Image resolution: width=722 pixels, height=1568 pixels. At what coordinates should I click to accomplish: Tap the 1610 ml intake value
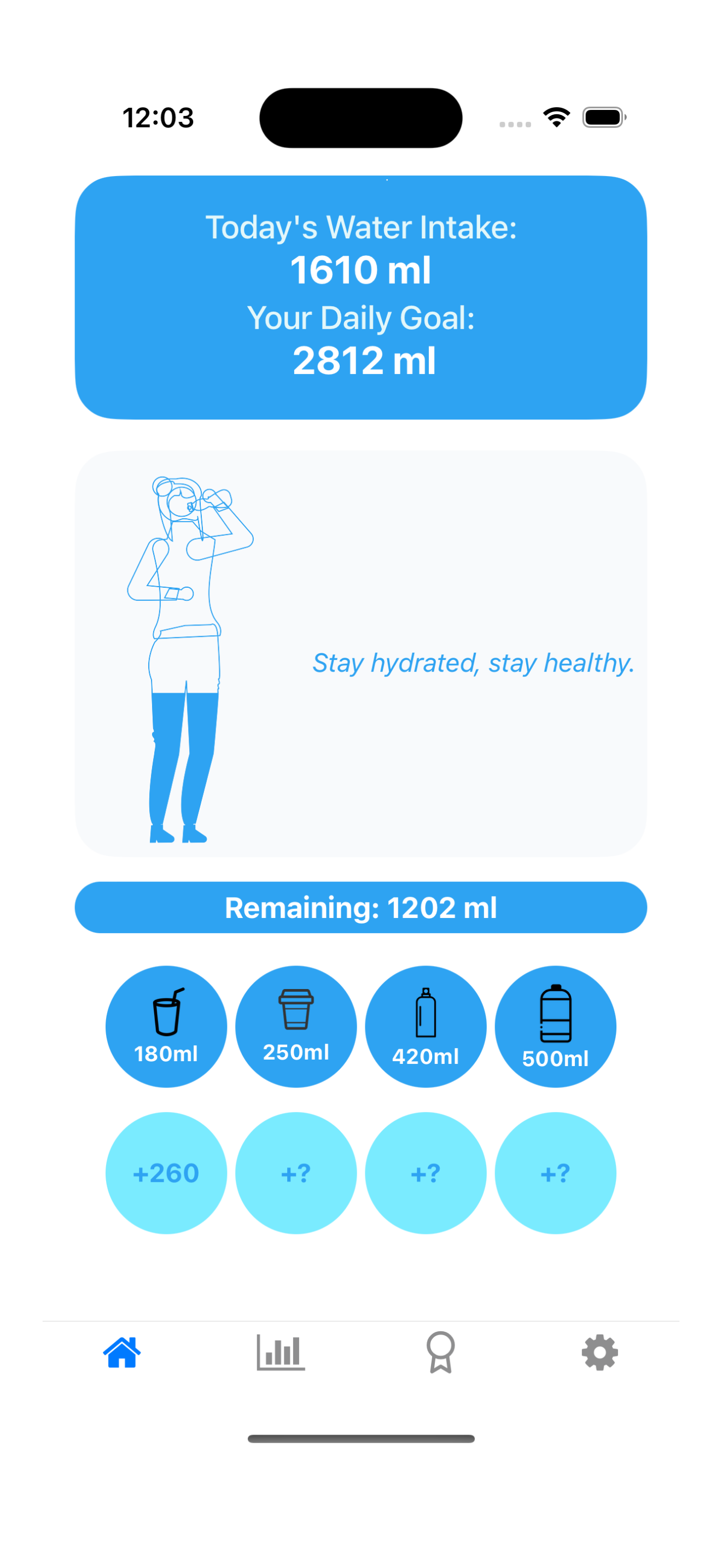click(361, 270)
